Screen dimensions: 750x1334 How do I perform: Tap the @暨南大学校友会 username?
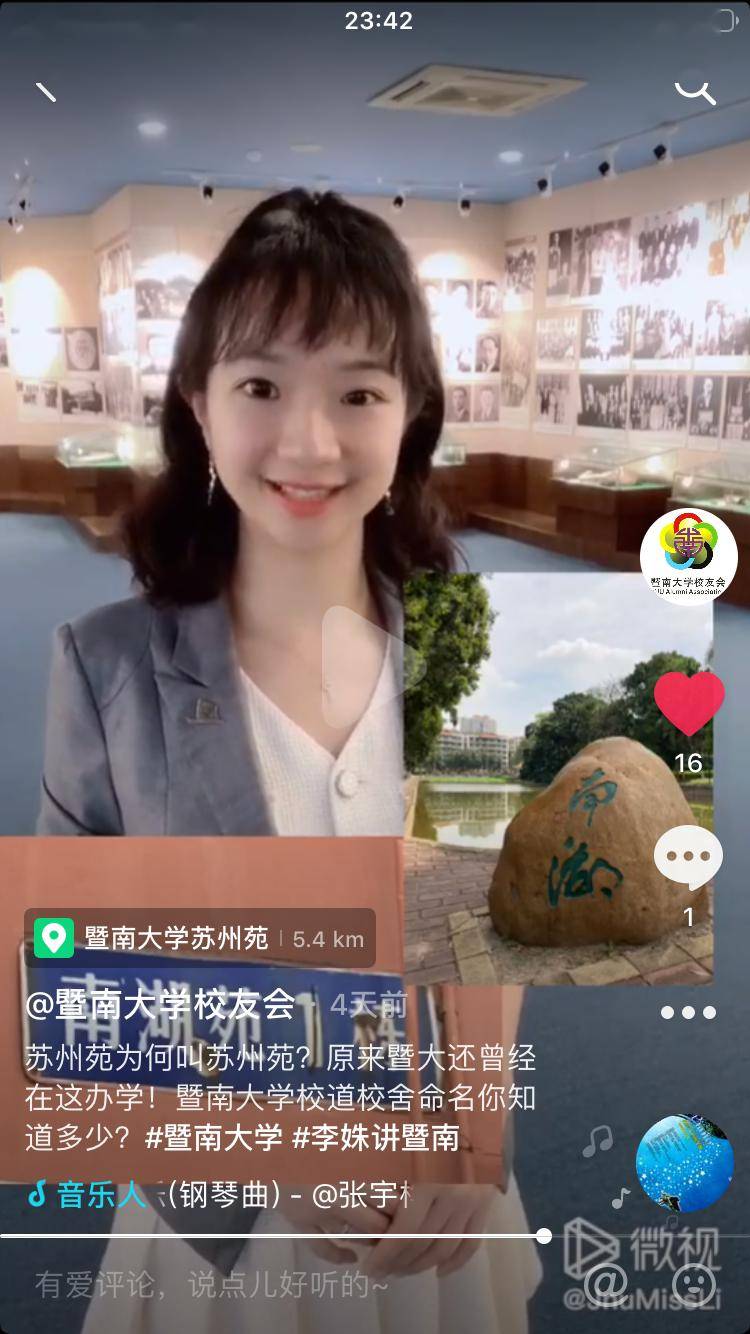pyautogui.click(x=160, y=1004)
